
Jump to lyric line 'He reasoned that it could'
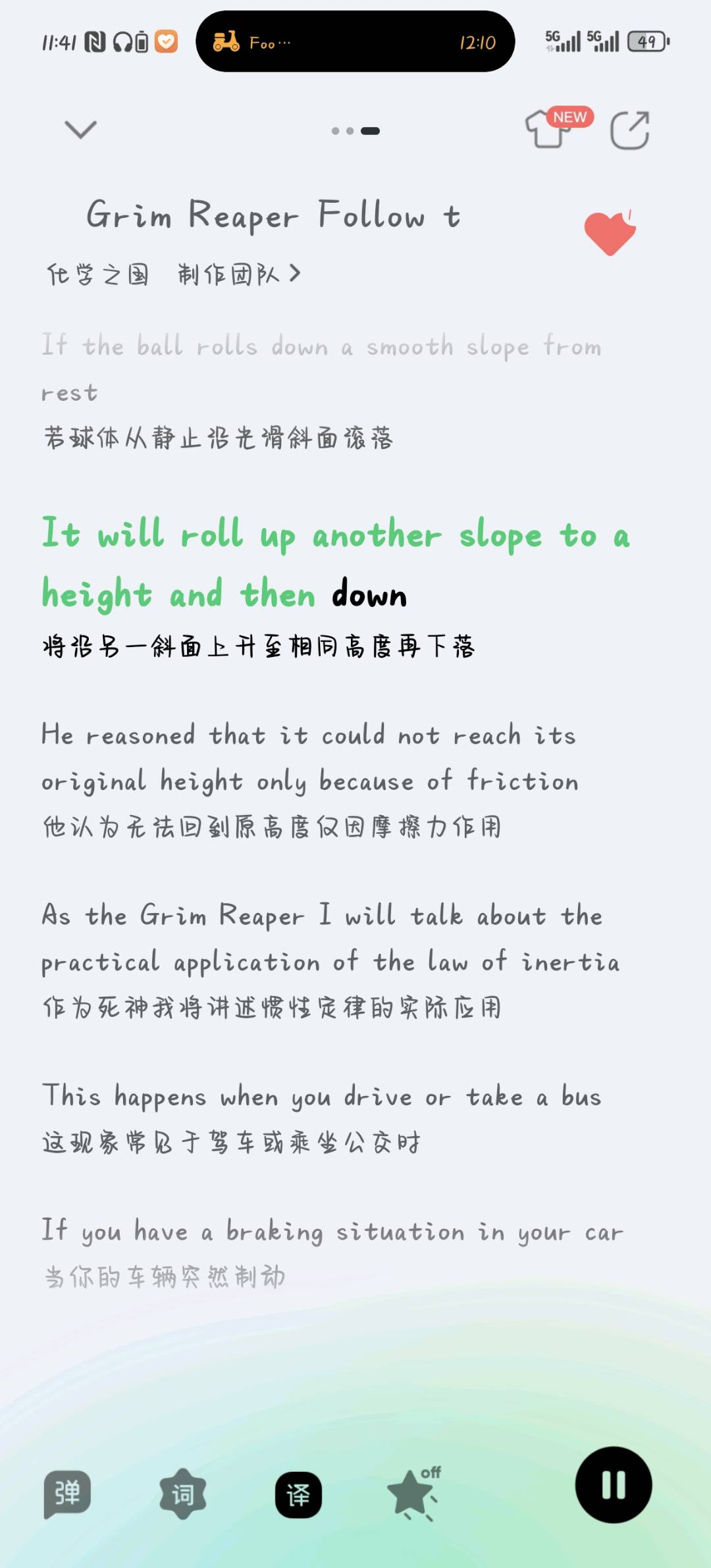pyautogui.click(x=309, y=758)
